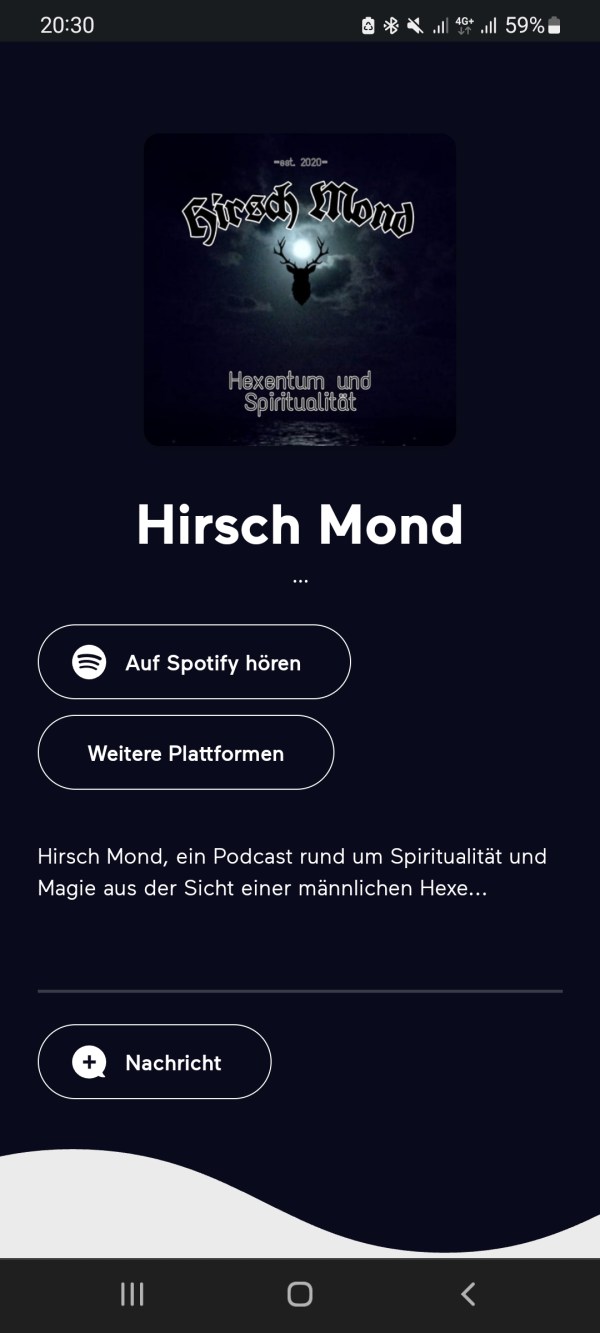
Task: Open the Weitere Plattformen options
Action: point(186,753)
